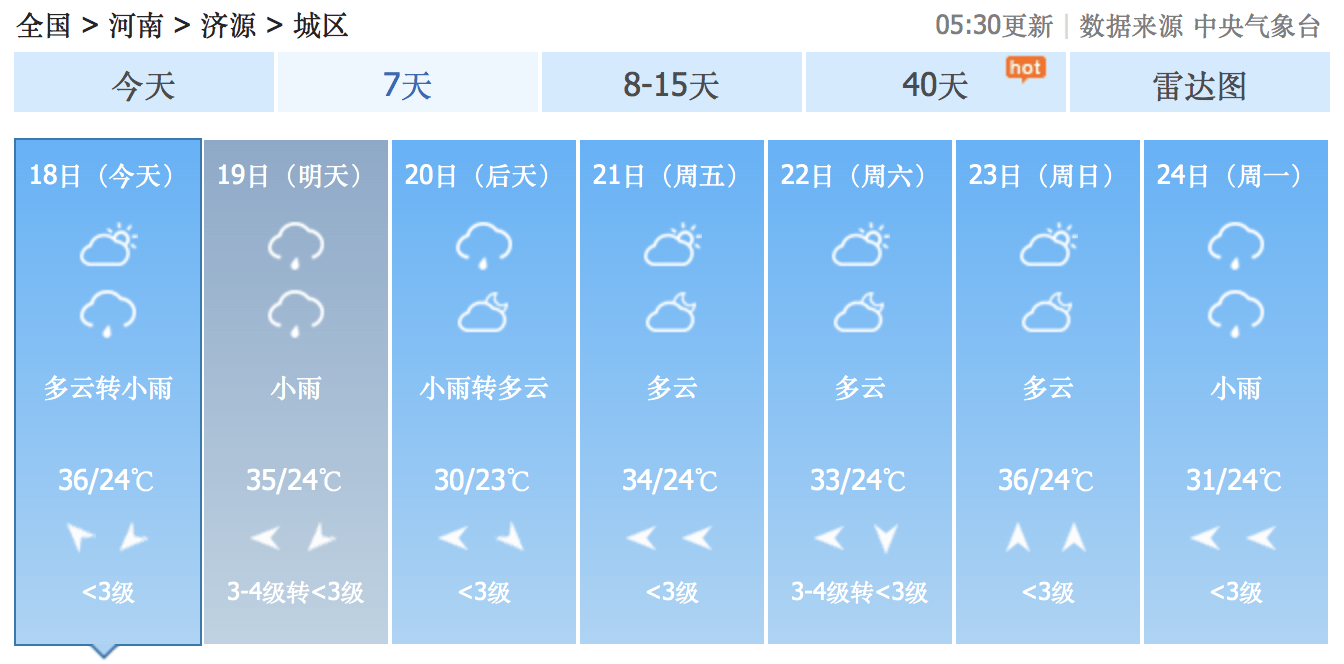Open the 雷达图 tab
The height and width of the screenshot is (664, 1344).
(1199, 84)
